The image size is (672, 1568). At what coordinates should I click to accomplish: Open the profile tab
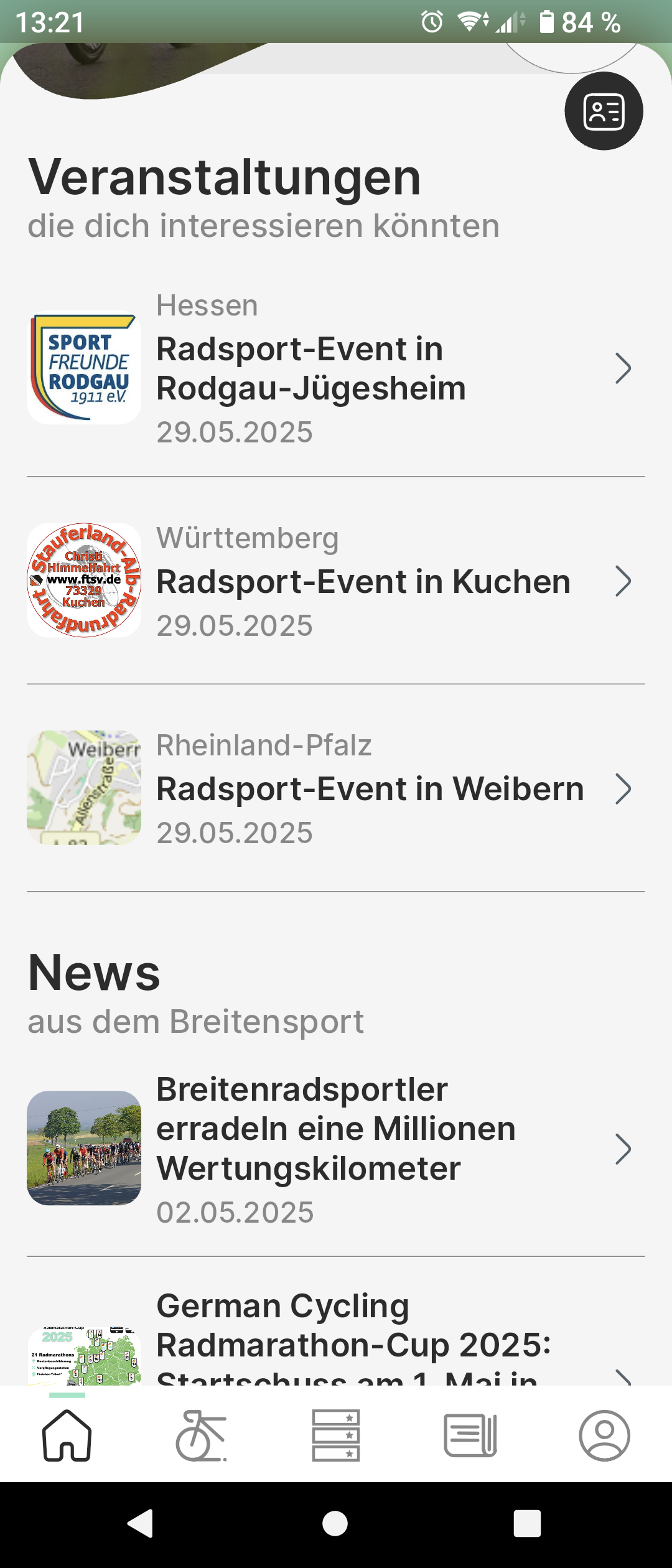[604, 1435]
